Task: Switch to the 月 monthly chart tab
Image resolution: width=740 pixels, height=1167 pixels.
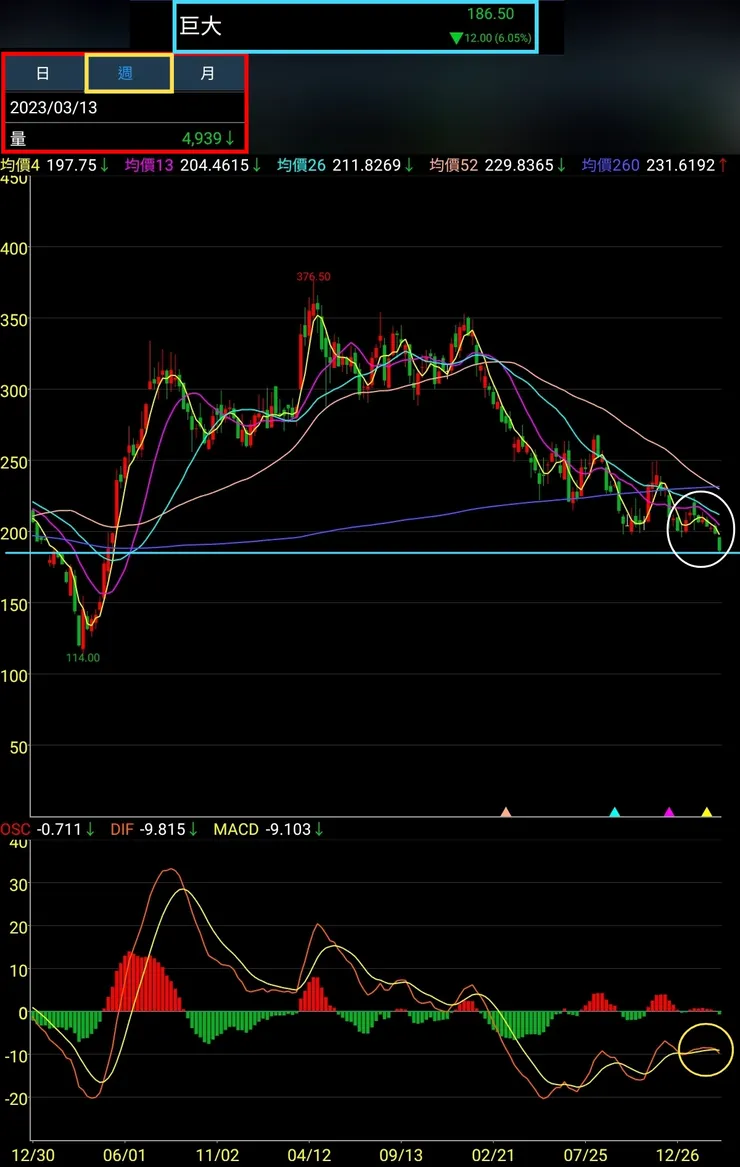Action: click(x=208, y=74)
